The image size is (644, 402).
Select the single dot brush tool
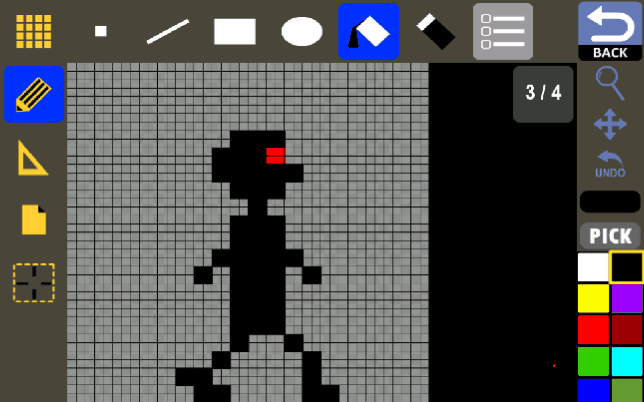pos(101,31)
